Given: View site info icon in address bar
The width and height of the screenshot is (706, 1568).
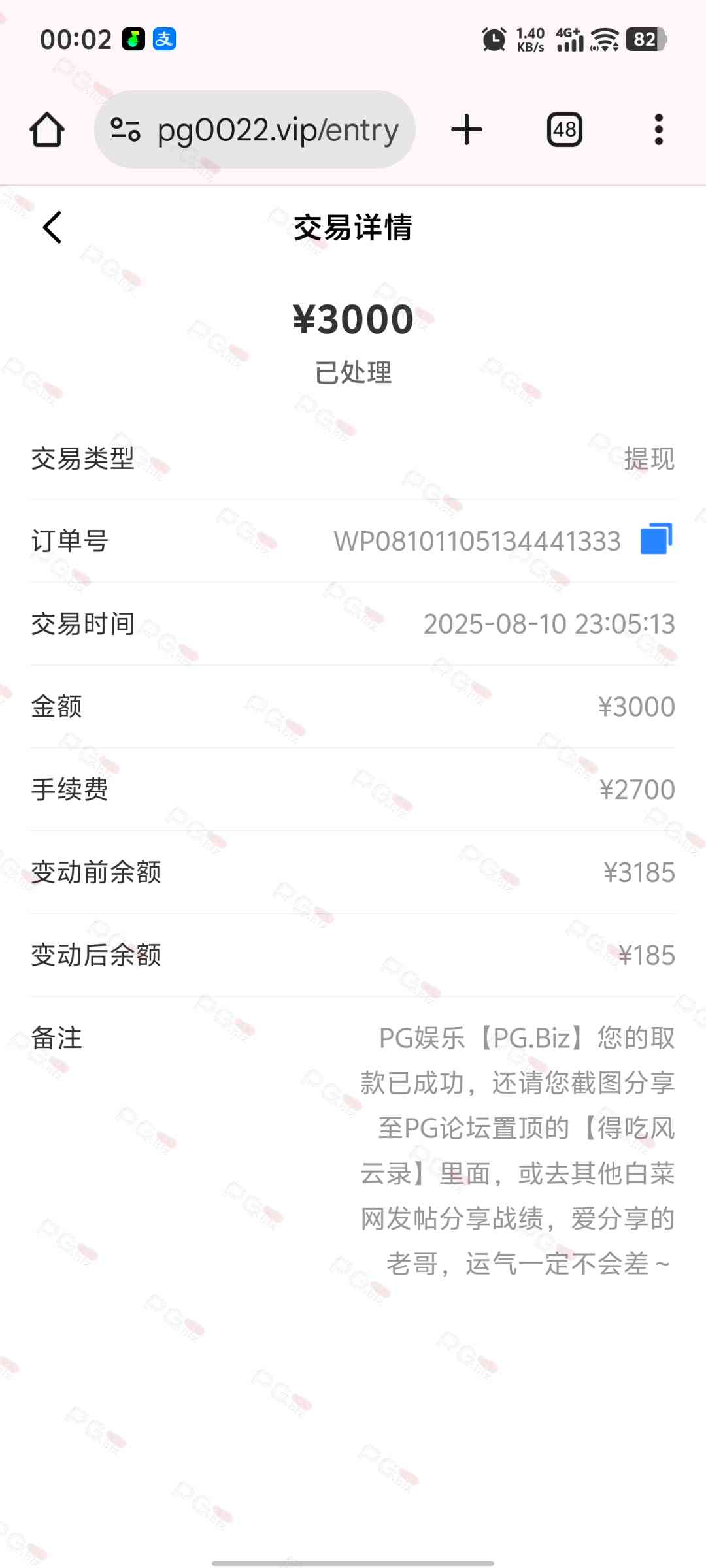Looking at the screenshot, I should pos(126,129).
